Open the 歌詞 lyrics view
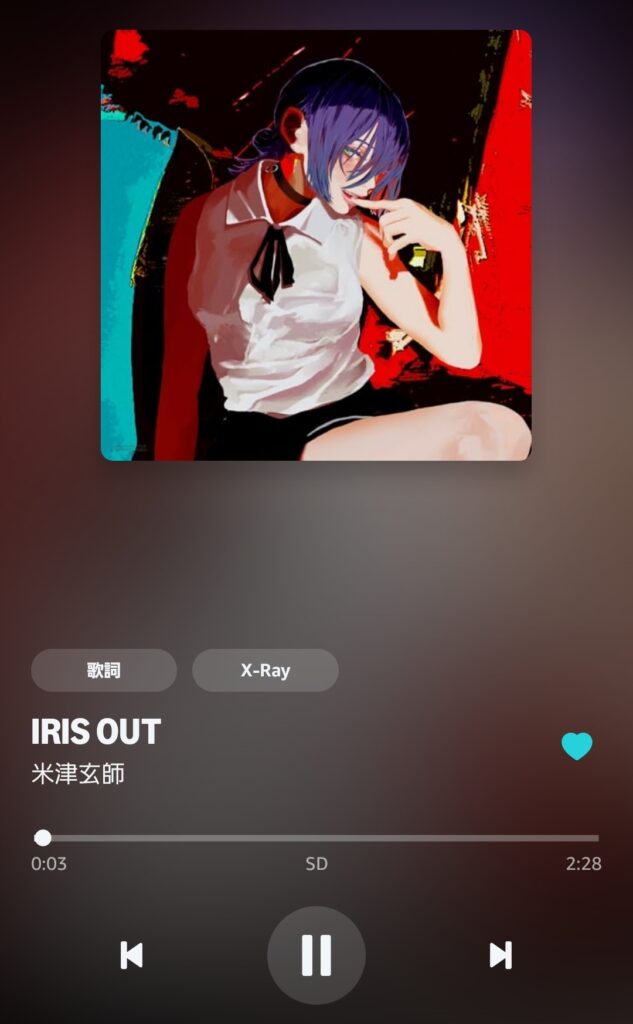This screenshot has width=633, height=1024. click(x=104, y=670)
